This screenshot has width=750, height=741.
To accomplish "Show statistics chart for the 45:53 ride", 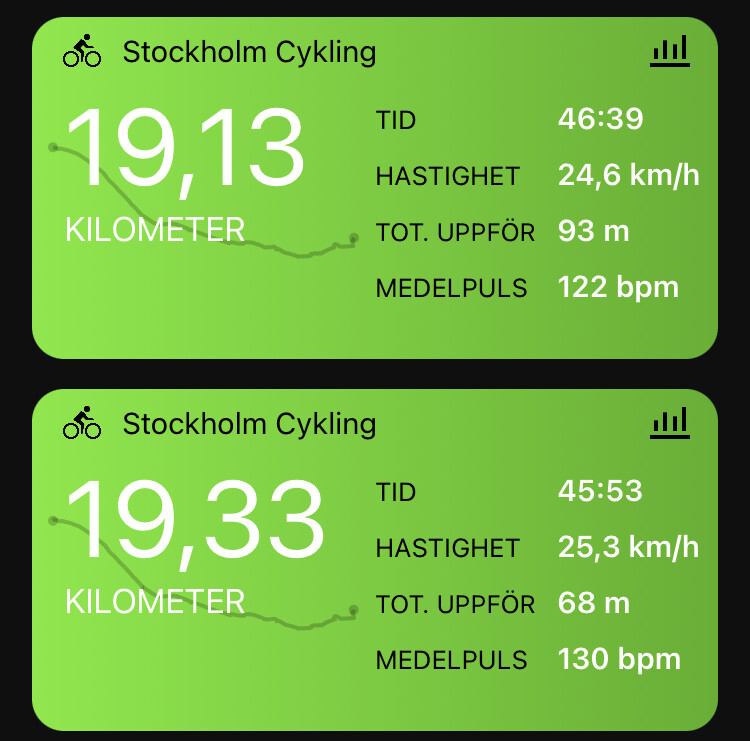I will pyautogui.click(x=669, y=423).
